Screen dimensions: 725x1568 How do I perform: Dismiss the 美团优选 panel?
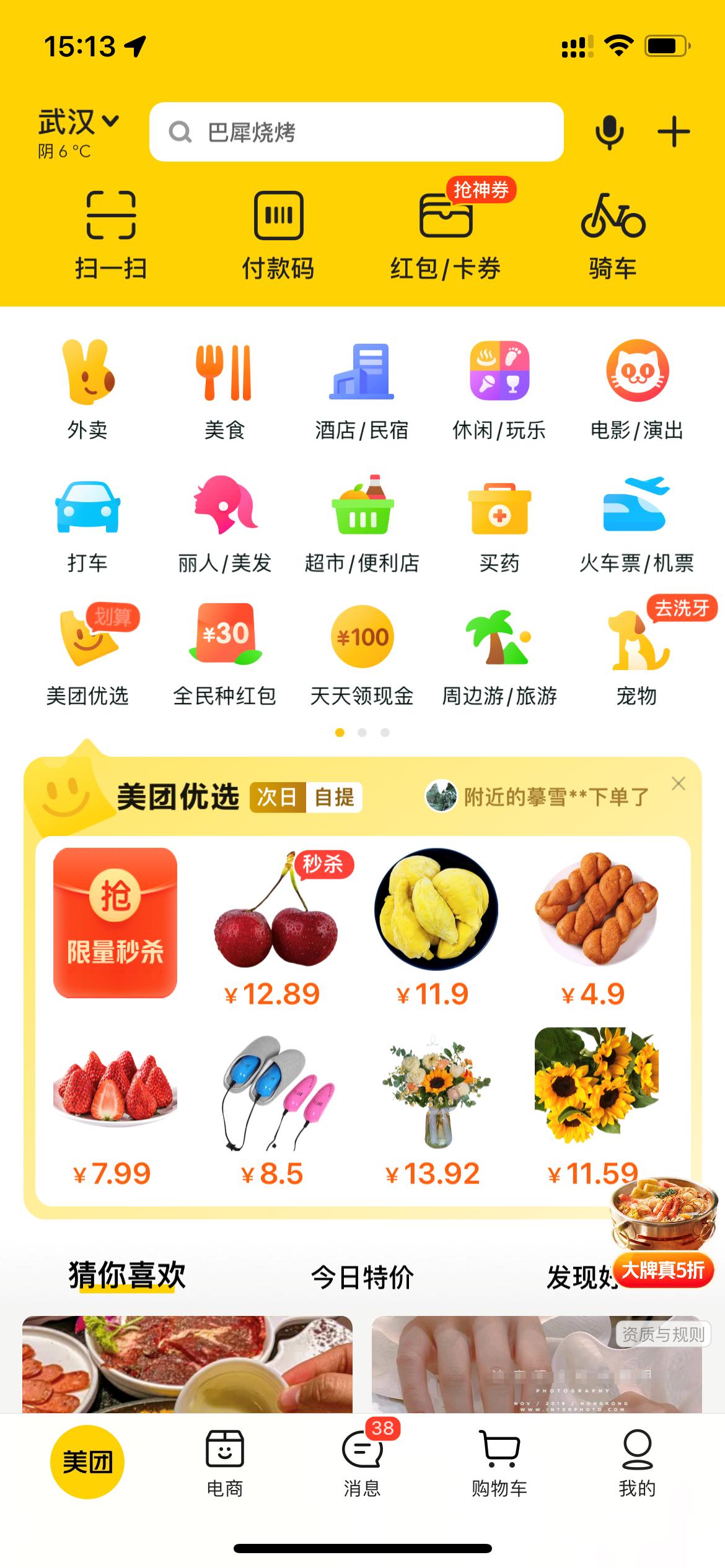[679, 784]
